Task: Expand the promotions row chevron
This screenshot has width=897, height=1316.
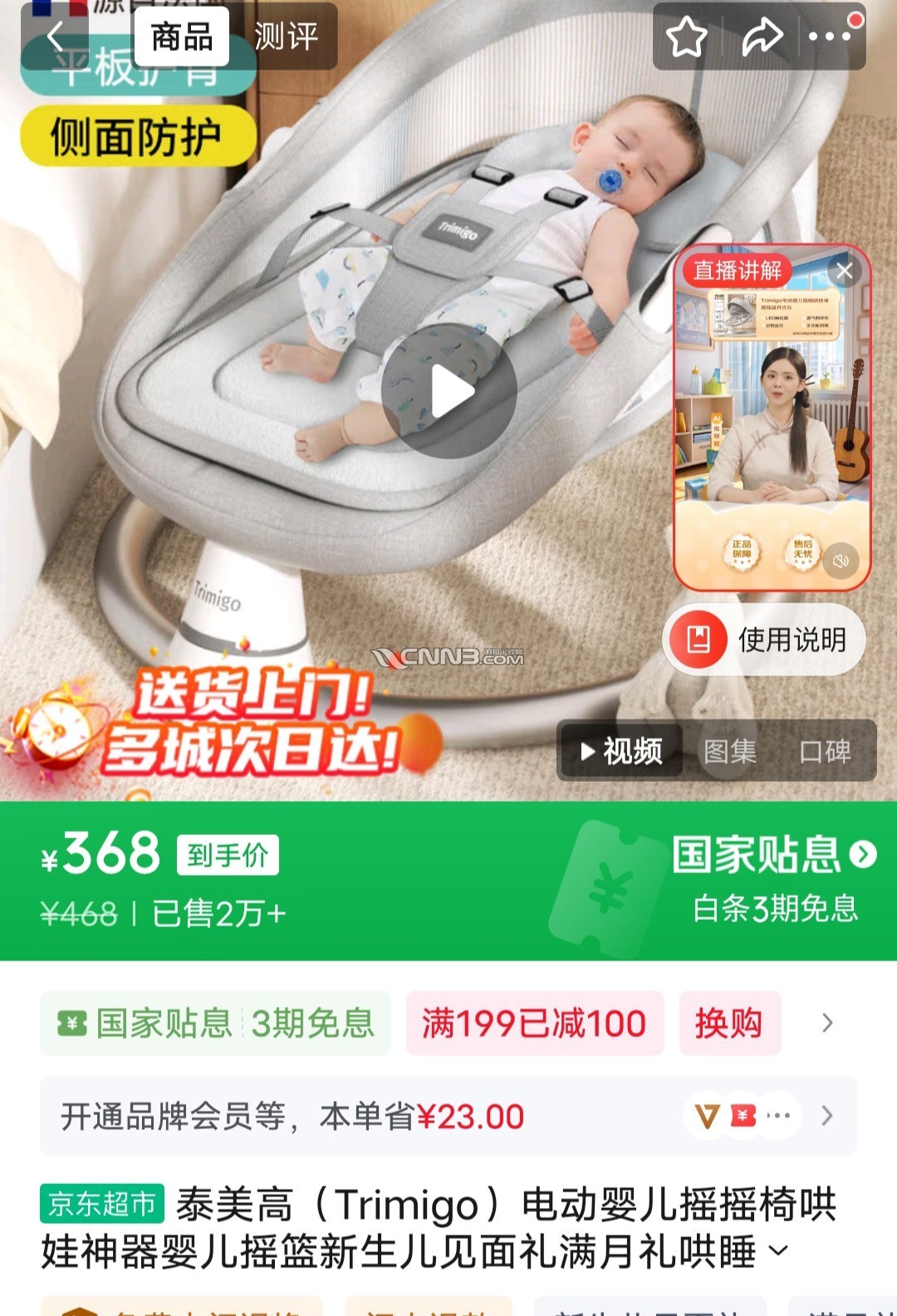Action: click(826, 1024)
